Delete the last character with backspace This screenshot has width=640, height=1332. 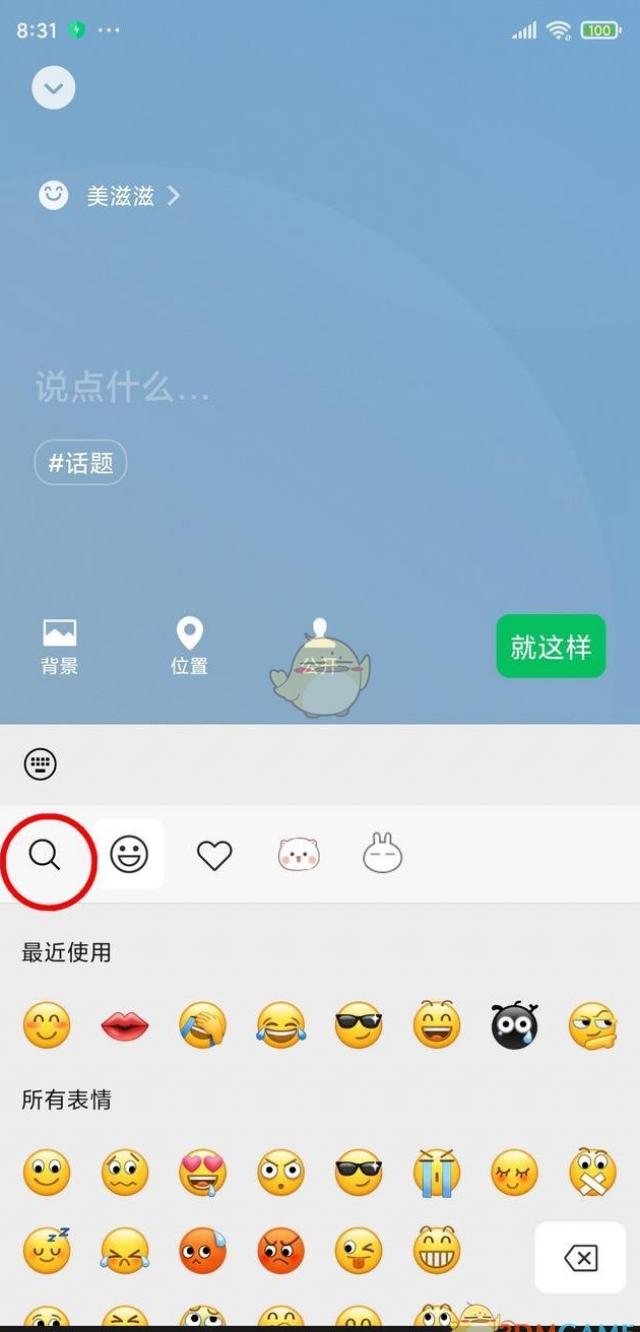pos(581,1258)
